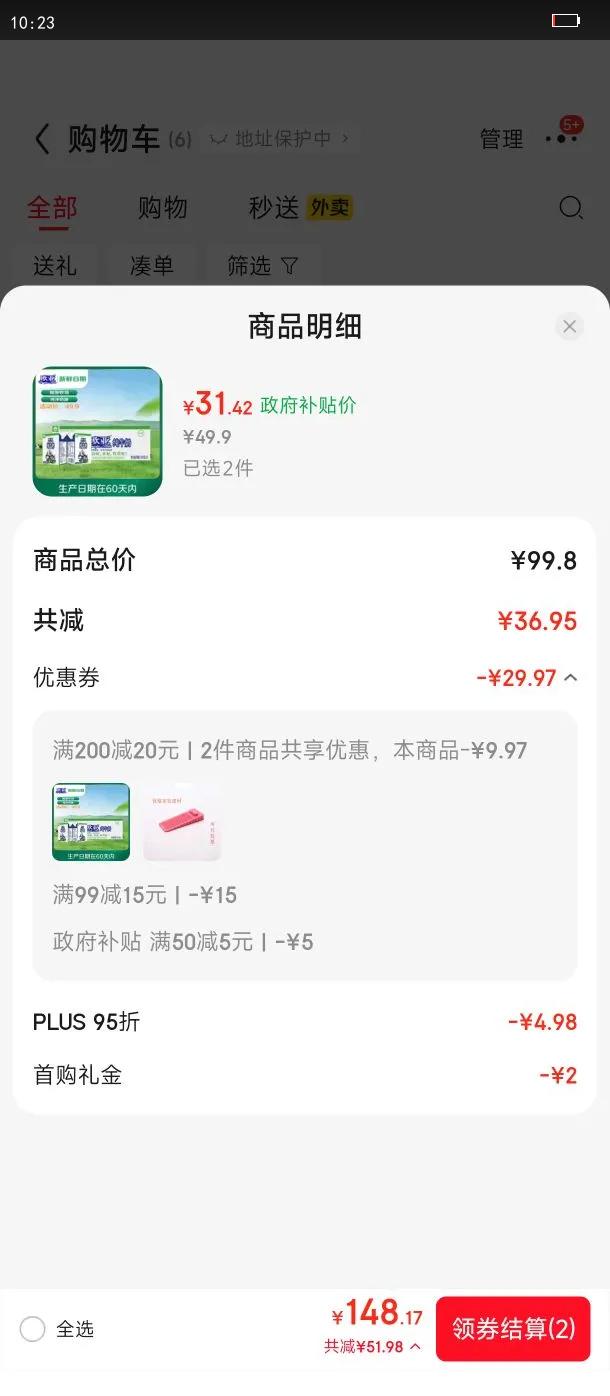Tap 领券结算 to check out
Viewport: 610px width, 1396px height.
513,1328
